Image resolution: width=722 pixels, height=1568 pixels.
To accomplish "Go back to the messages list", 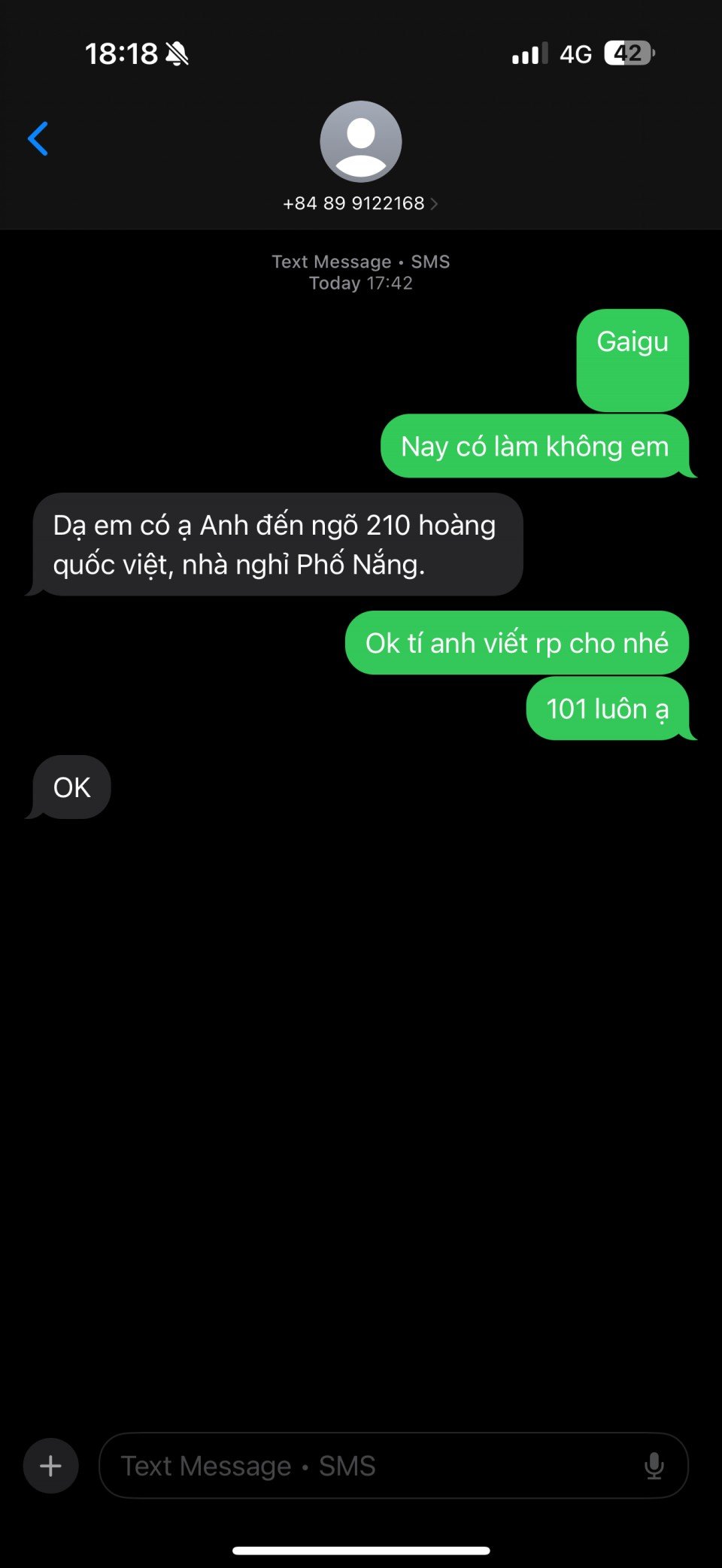I will [x=38, y=139].
